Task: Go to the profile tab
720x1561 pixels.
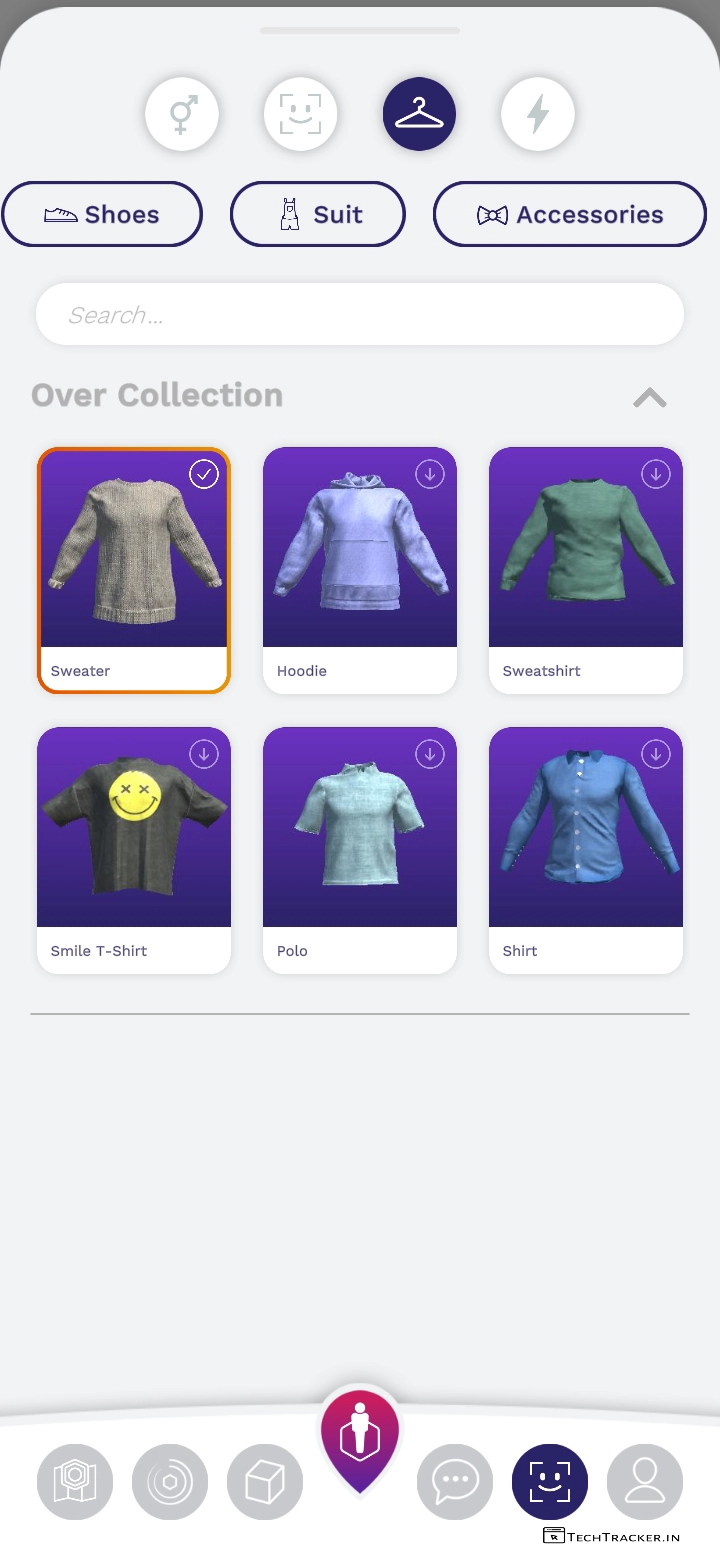Action: (645, 1482)
